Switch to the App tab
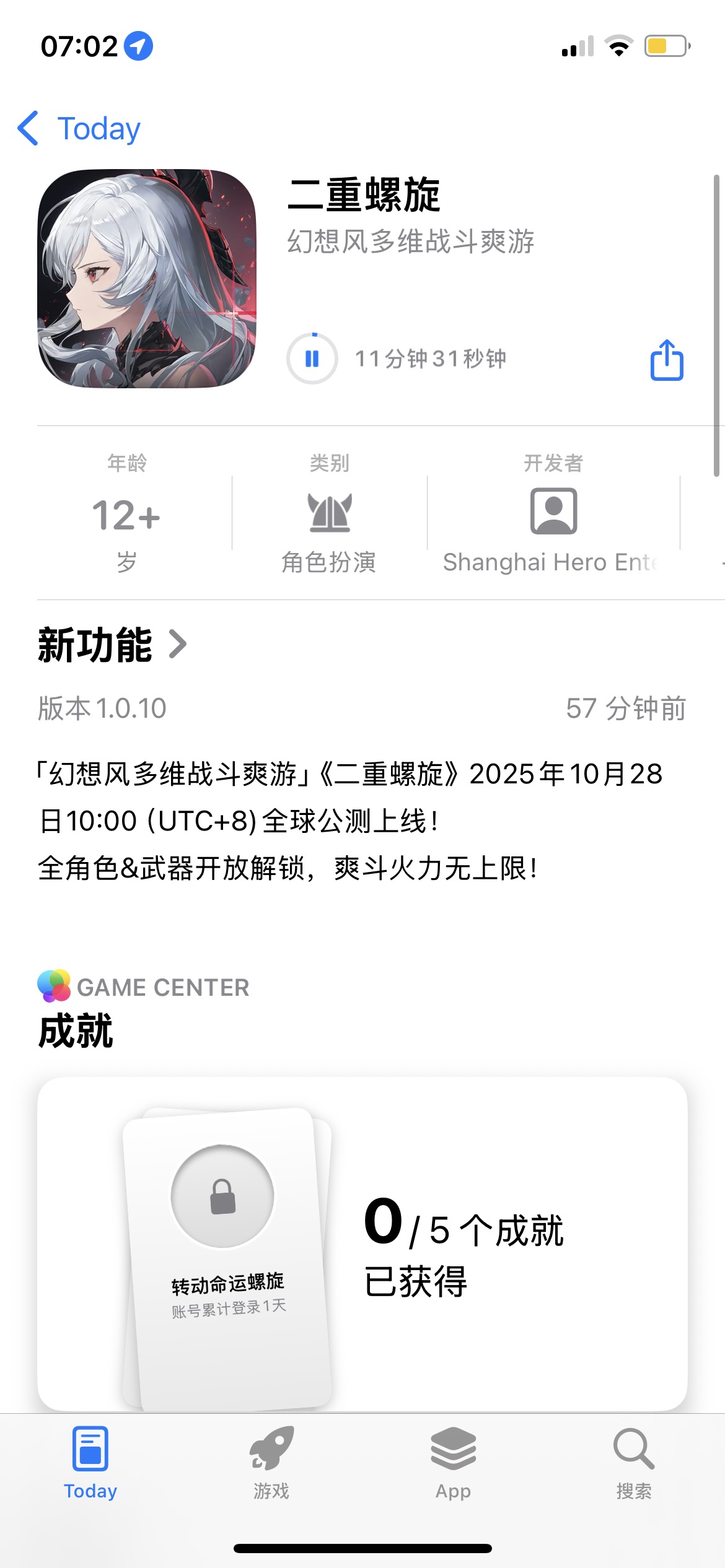Screen dimensions: 725x1568 [453, 1463]
